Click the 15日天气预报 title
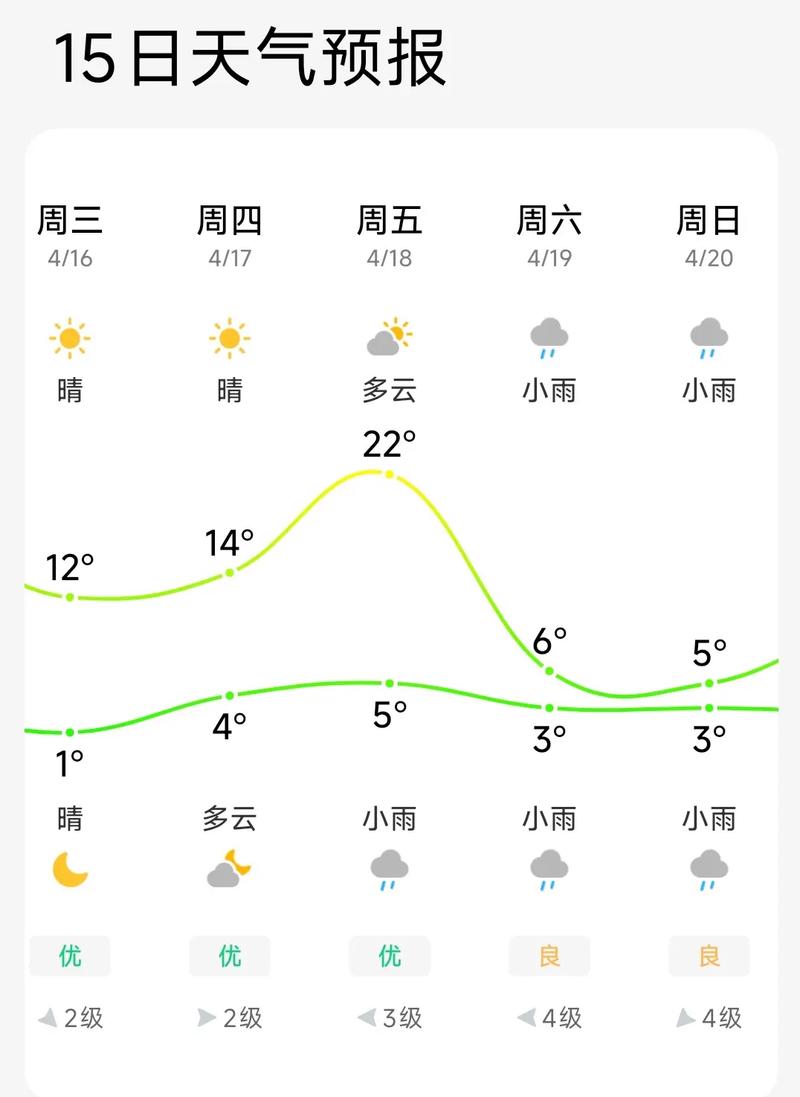 [x=250, y=57]
